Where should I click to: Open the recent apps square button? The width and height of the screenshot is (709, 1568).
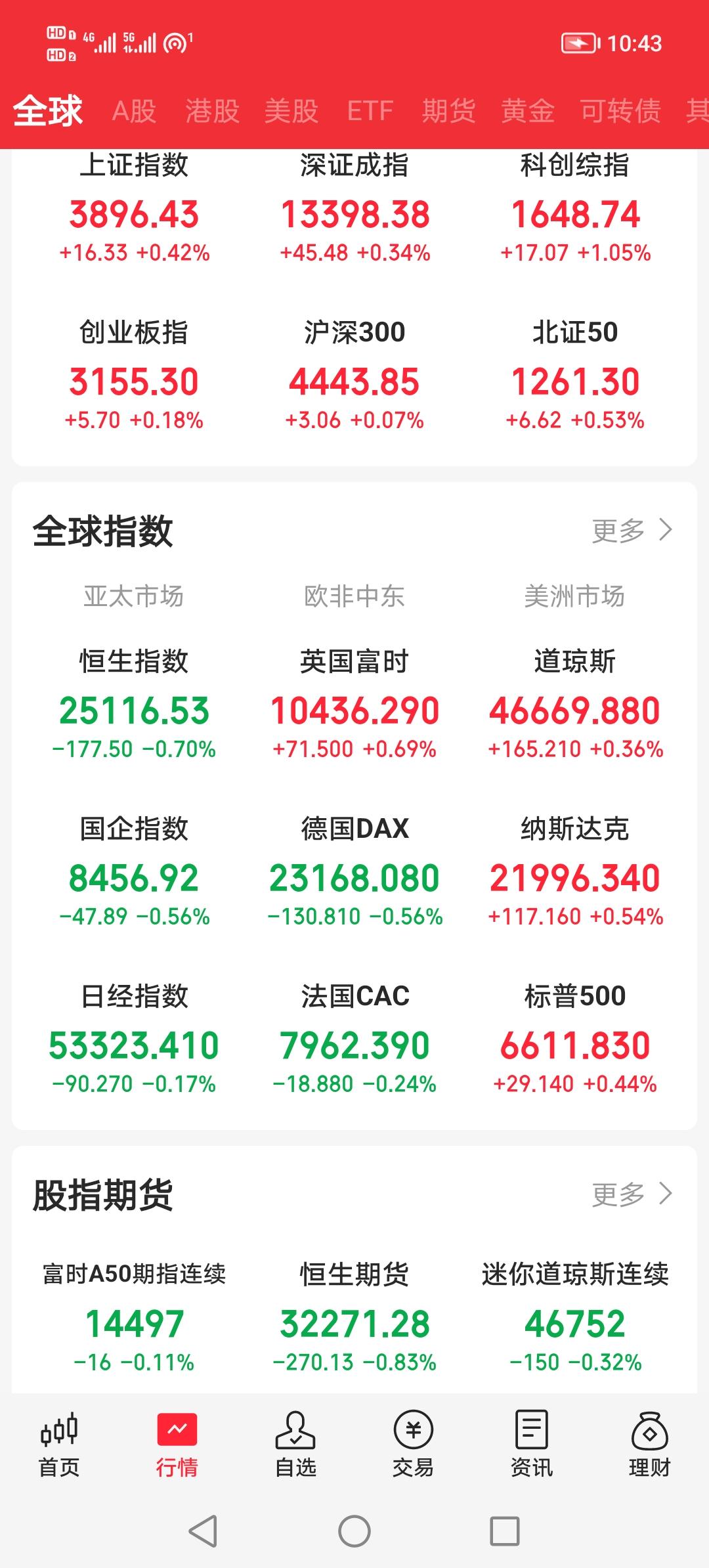pos(503,1530)
